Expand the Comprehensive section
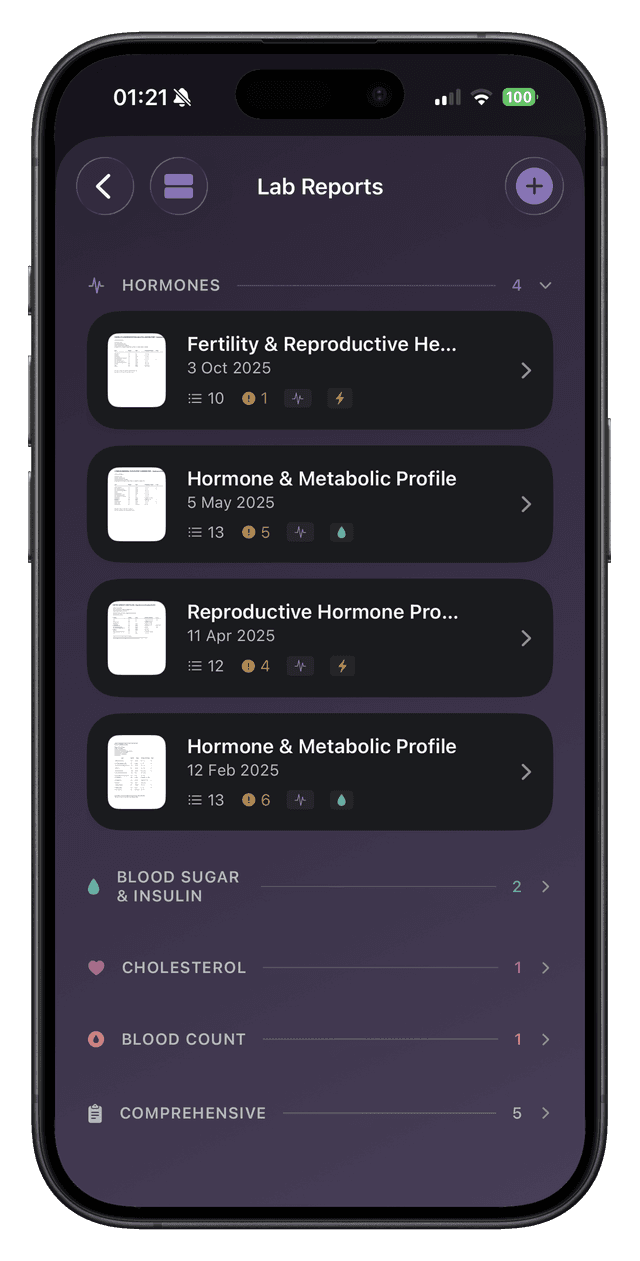Screen dimensions: 640x1261 click(545, 1113)
